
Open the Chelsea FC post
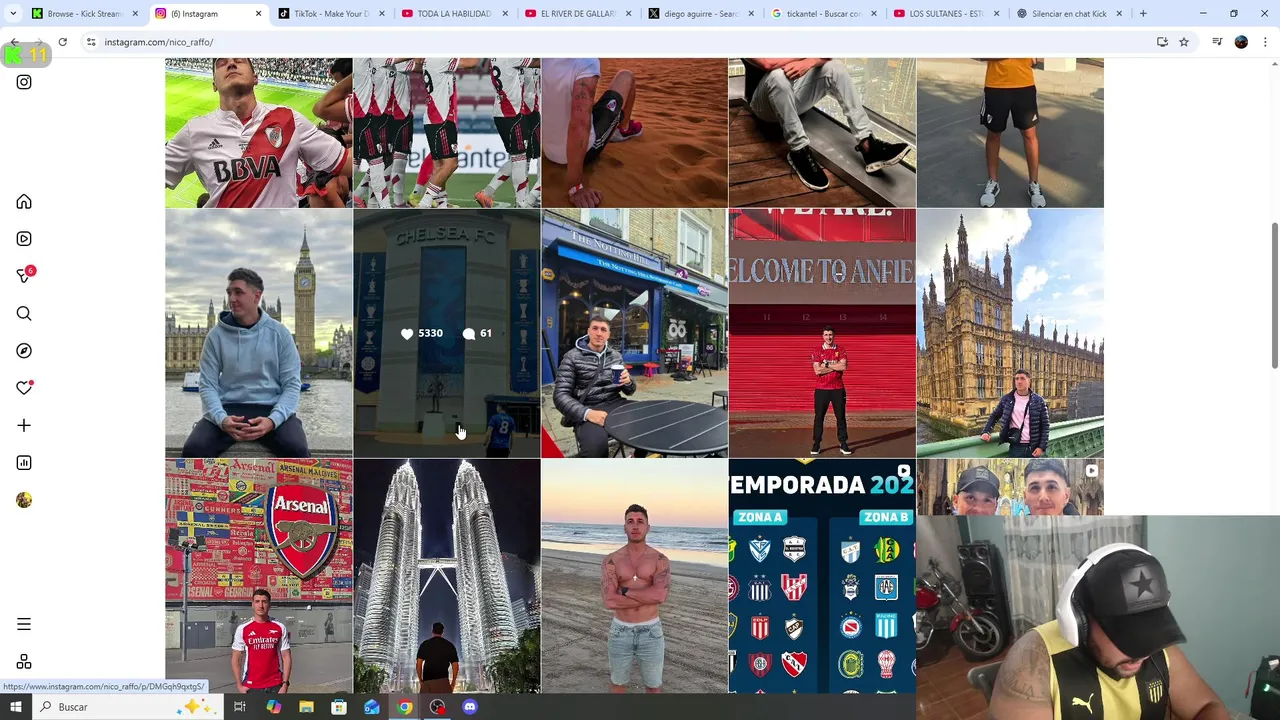446,333
